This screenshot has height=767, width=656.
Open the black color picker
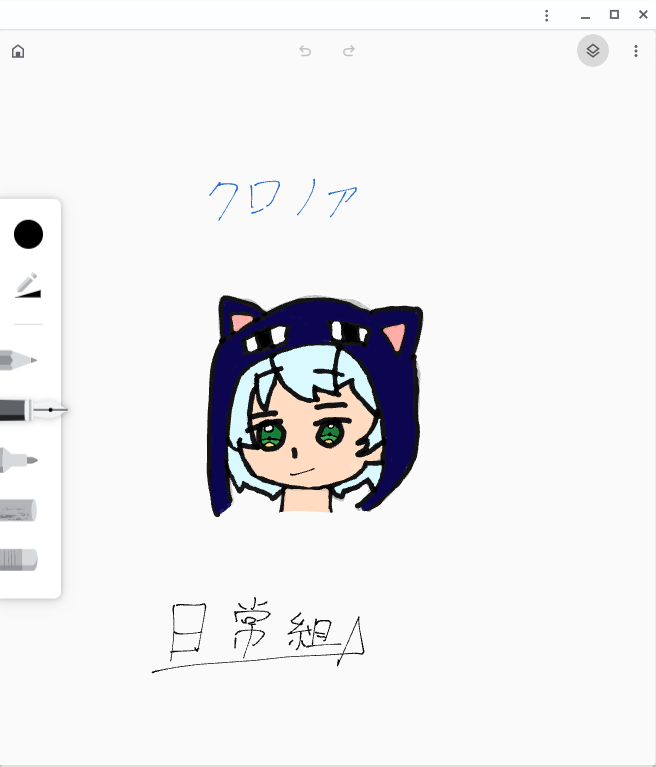[28, 235]
